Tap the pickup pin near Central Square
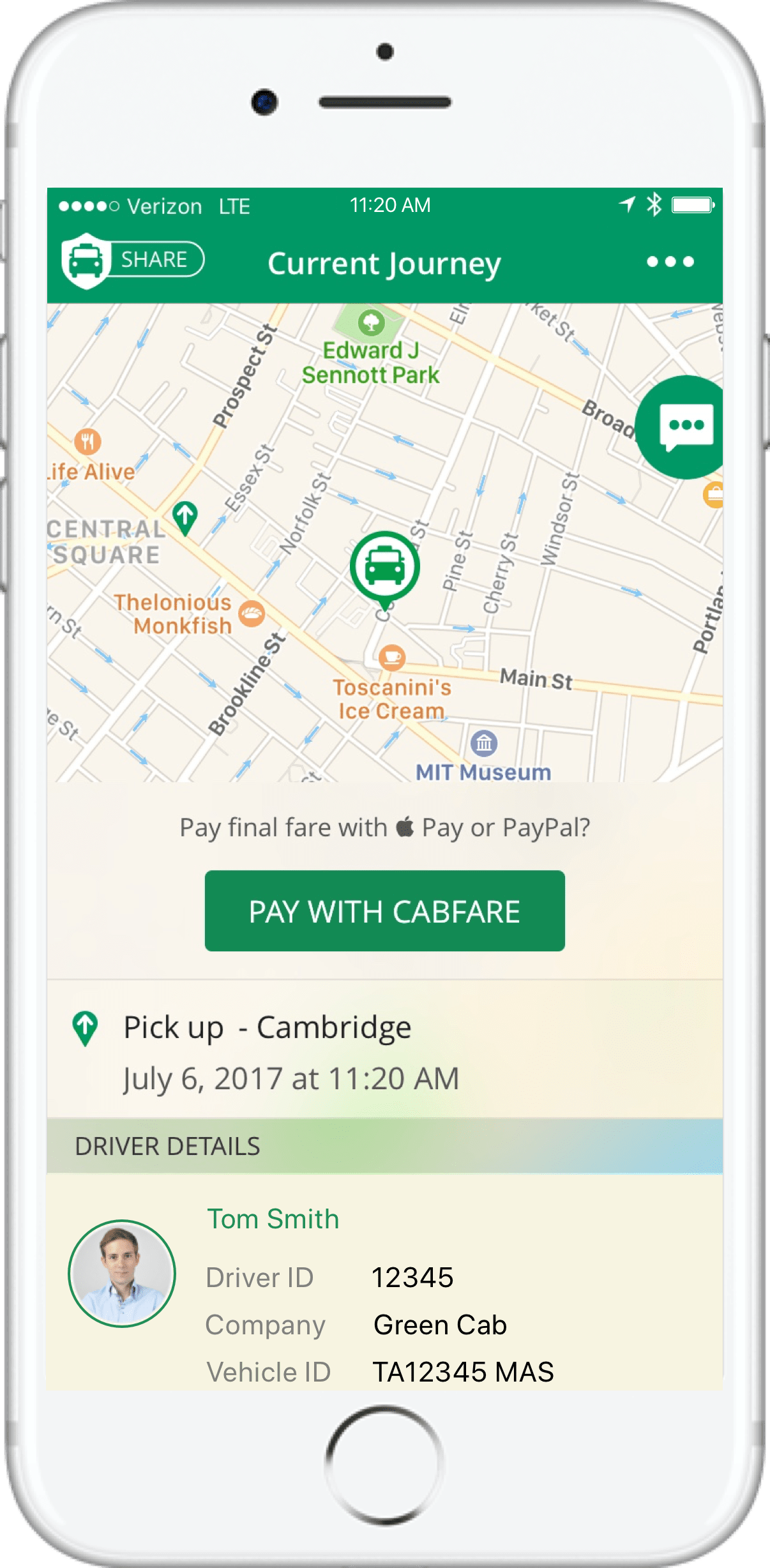 pos(185,516)
